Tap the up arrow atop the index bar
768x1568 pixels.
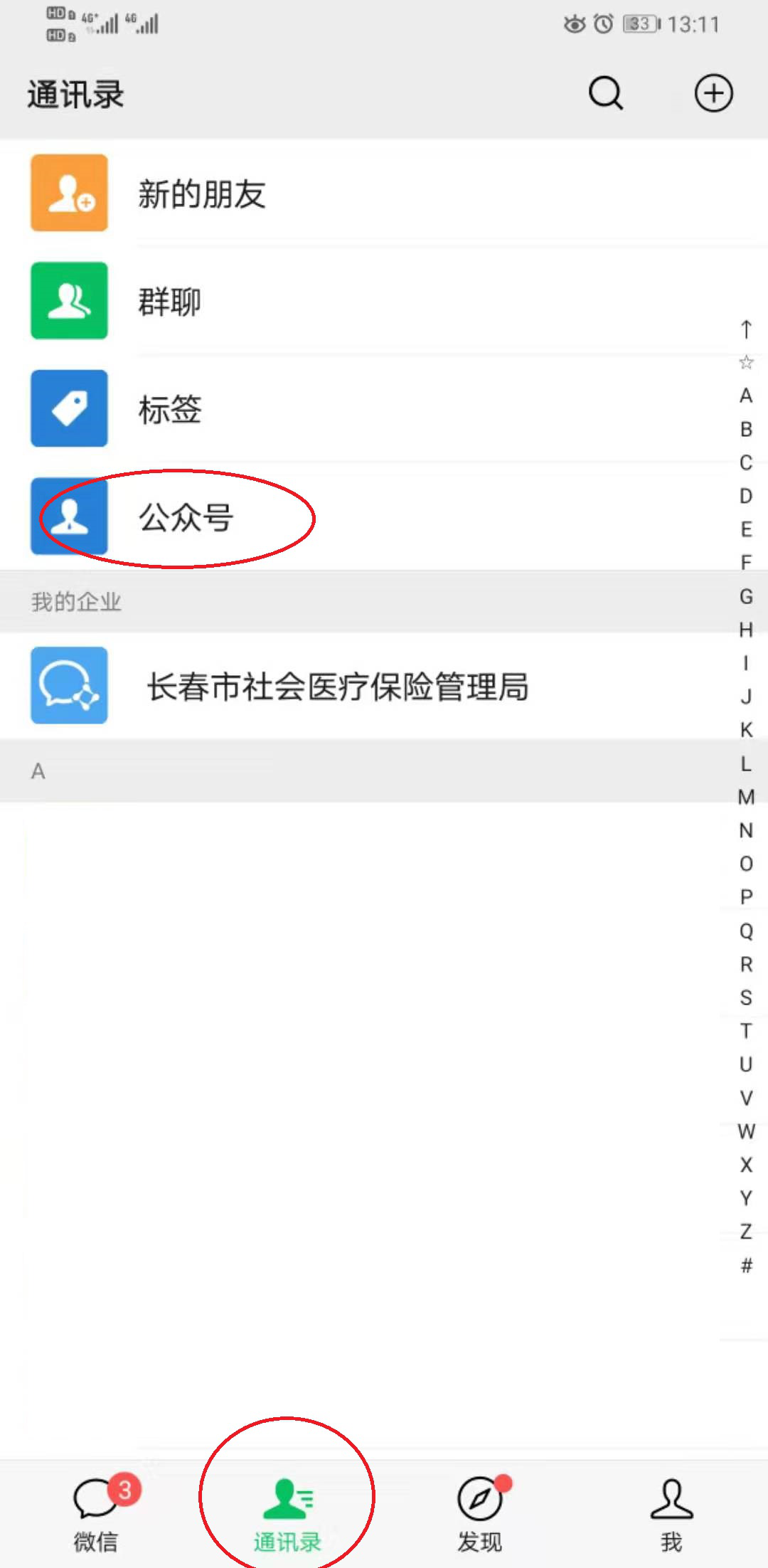(745, 329)
